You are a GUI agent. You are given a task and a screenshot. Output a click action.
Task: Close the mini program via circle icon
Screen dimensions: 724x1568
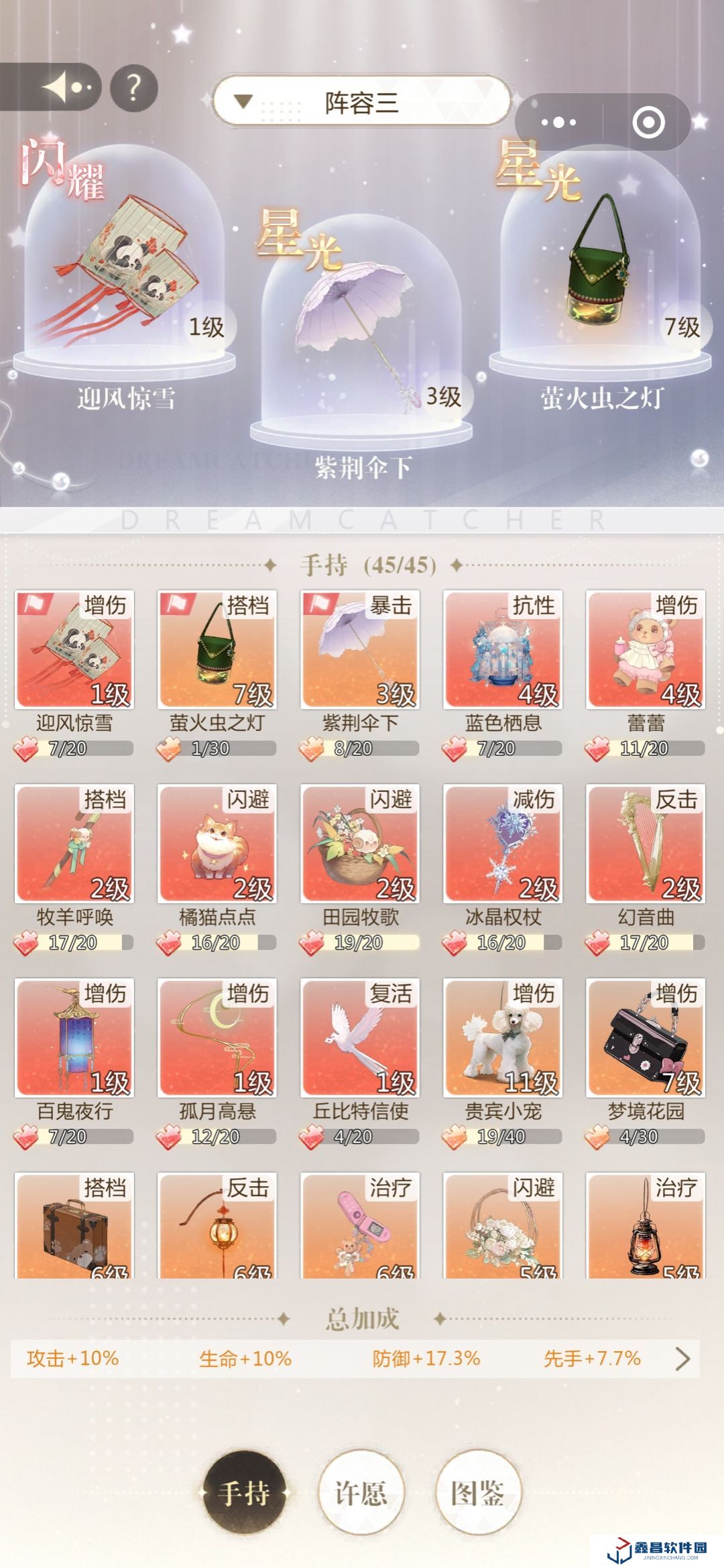tap(648, 122)
